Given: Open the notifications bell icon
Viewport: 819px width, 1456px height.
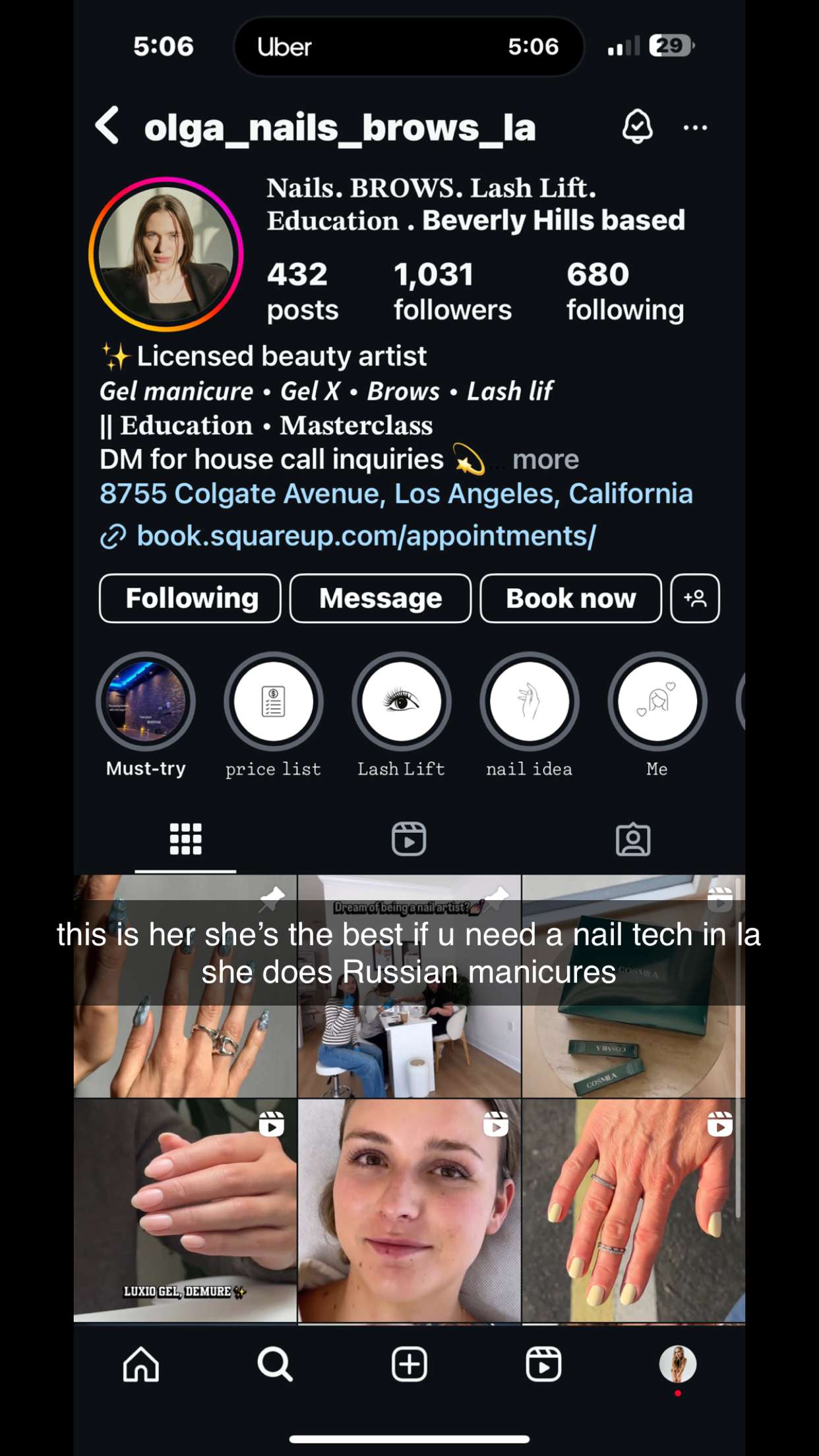Looking at the screenshot, I should pyautogui.click(x=637, y=127).
